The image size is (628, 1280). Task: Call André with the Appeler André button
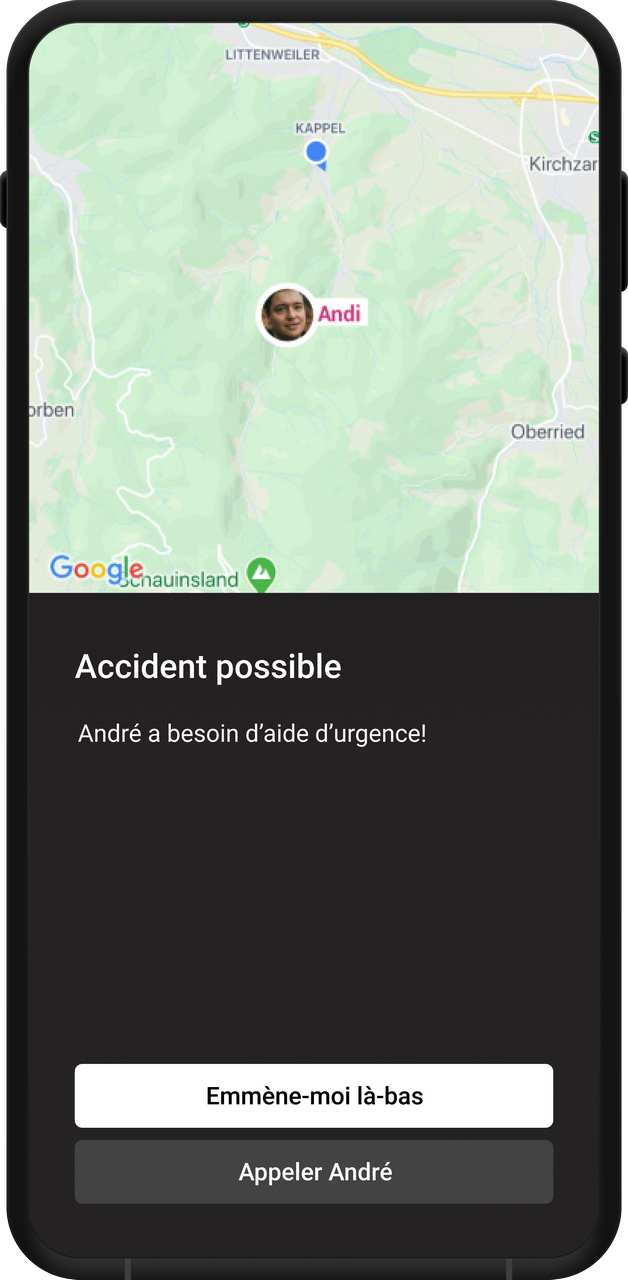(313, 1172)
